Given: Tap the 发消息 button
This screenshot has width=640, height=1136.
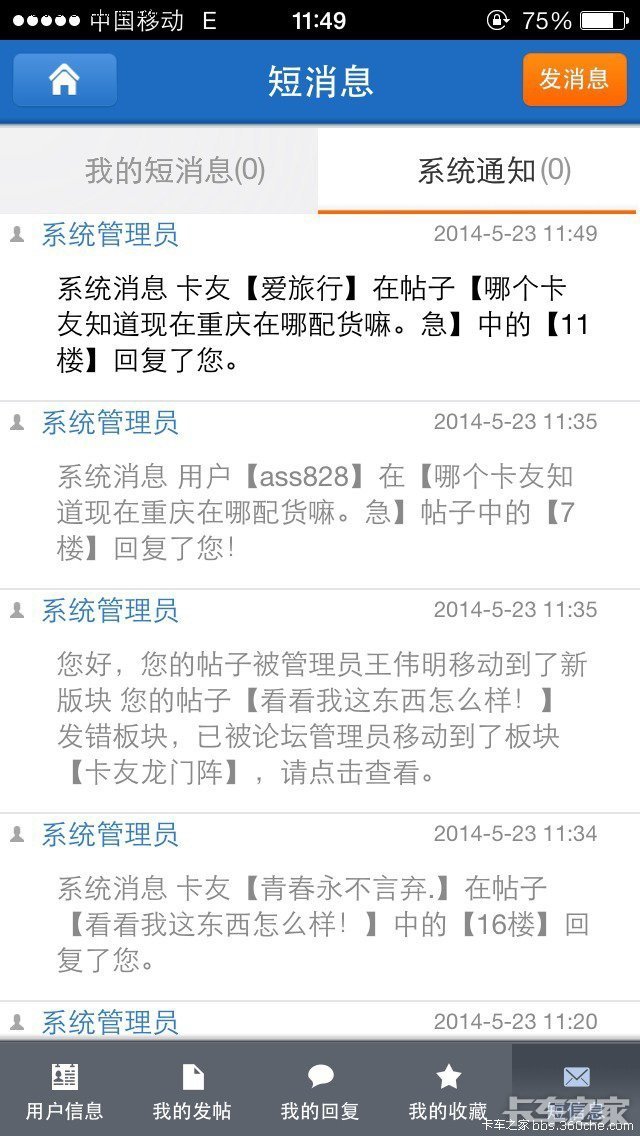Looking at the screenshot, I should pyautogui.click(x=575, y=80).
